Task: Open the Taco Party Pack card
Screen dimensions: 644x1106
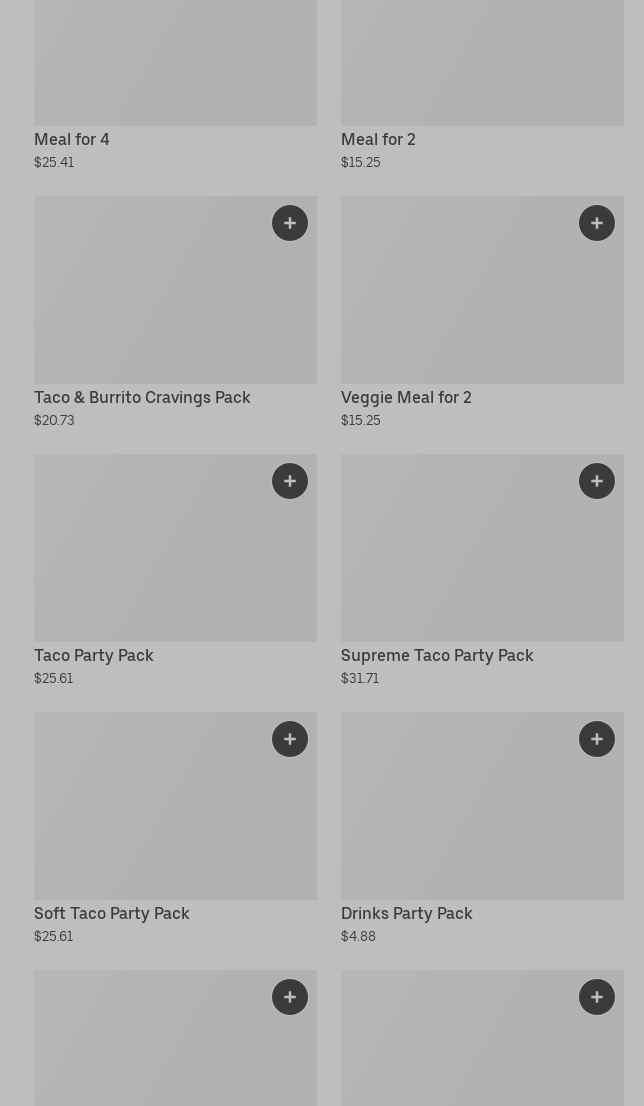Action: (176, 571)
